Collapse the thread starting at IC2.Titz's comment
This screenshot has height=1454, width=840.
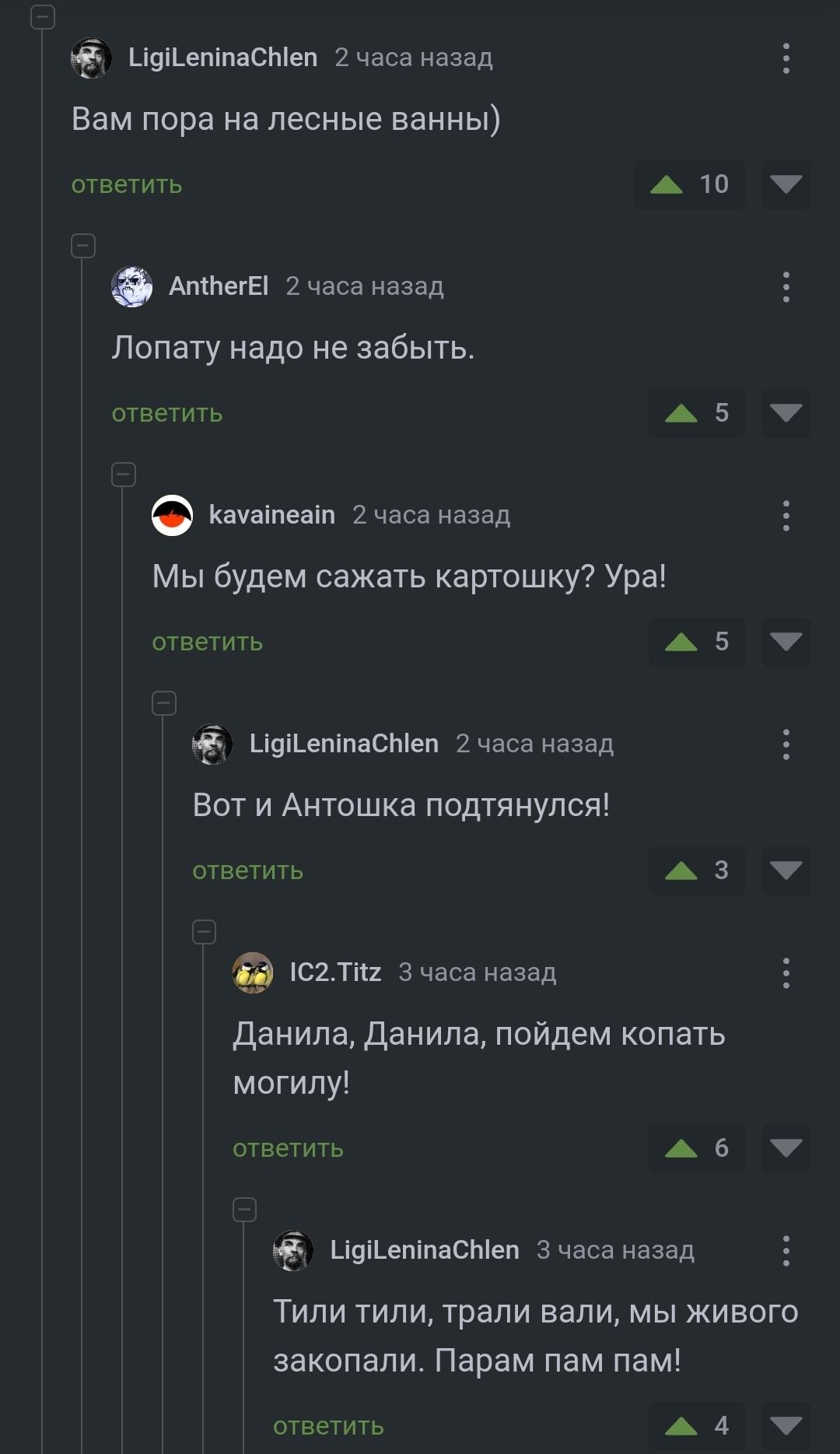[x=204, y=932]
